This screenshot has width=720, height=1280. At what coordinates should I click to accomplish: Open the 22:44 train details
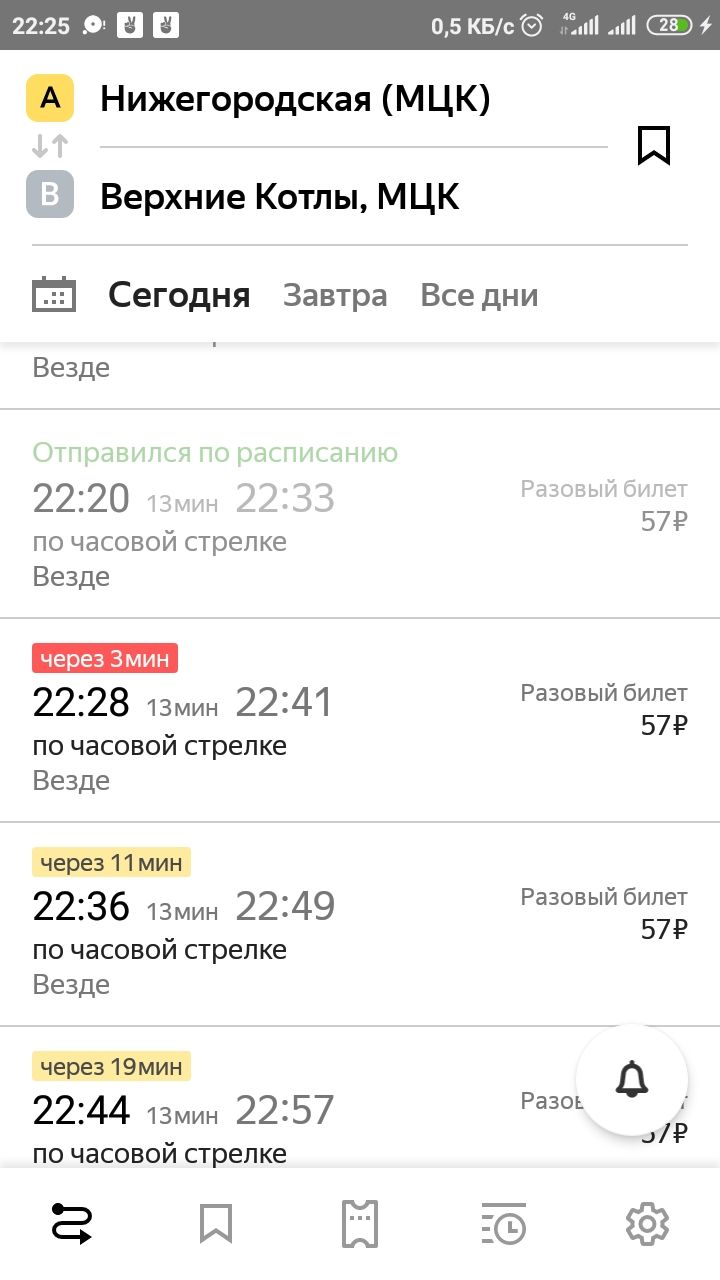(360, 1097)
